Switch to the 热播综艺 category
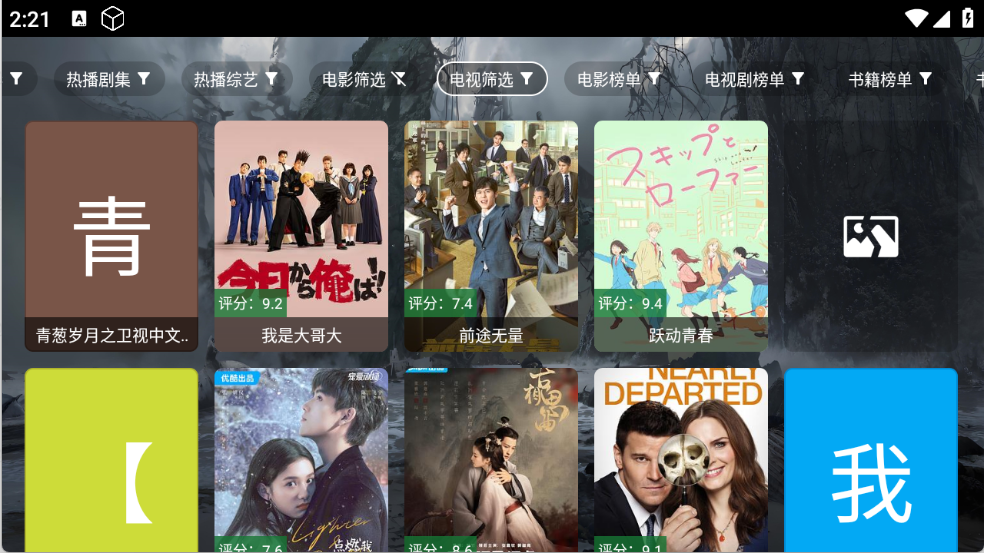984x553 pixels. [x=236, y=79]
